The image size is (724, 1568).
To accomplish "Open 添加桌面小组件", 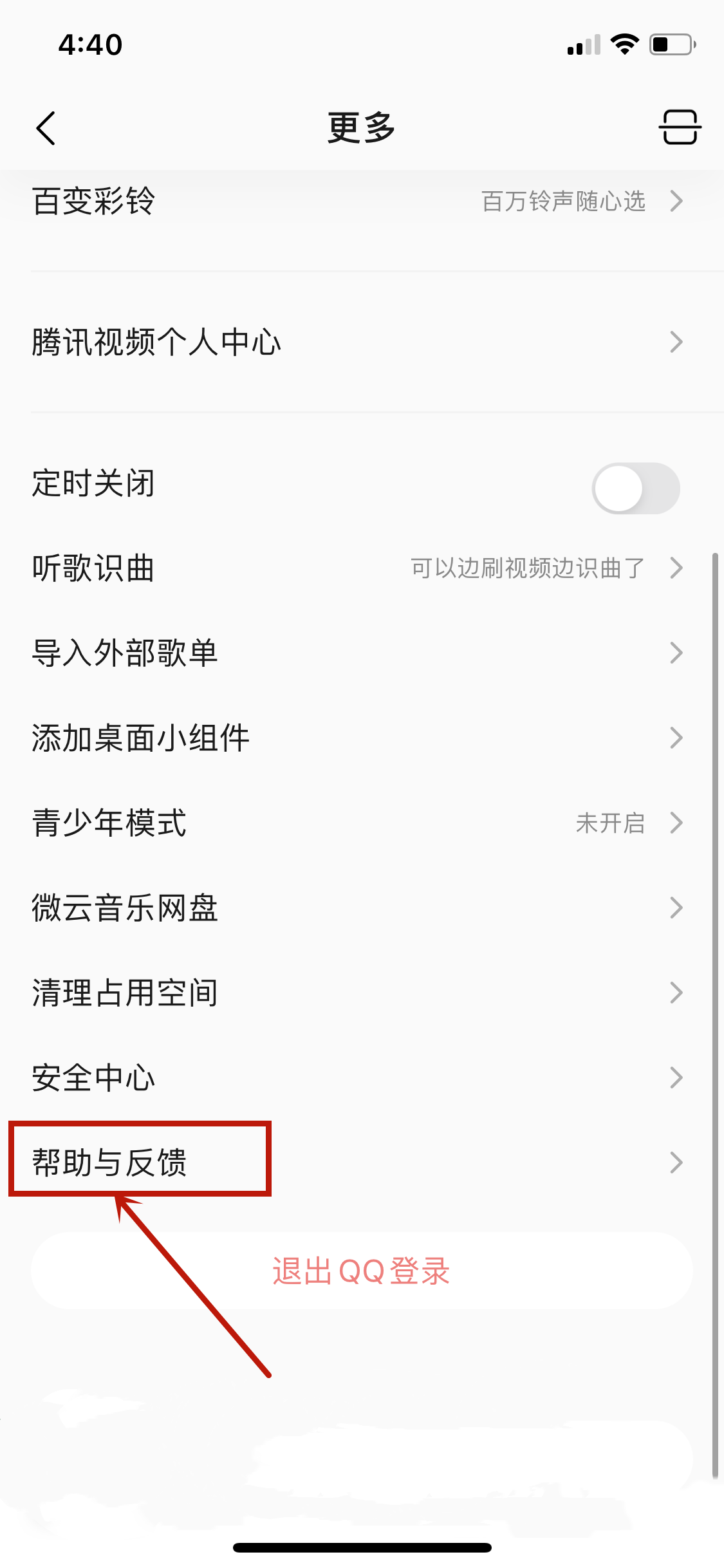I will [362, 738].
